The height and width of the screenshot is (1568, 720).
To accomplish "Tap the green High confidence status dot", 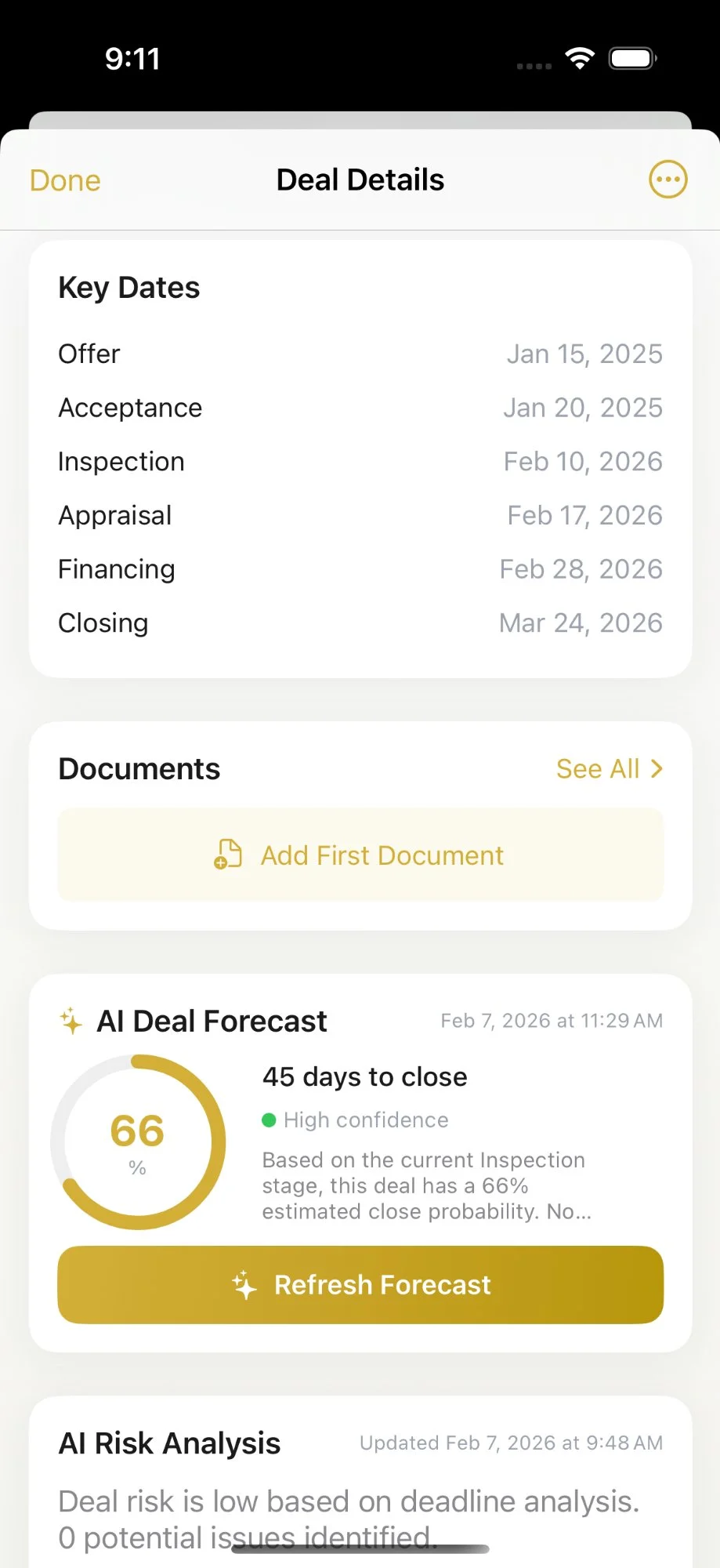I will tap(270, 1120).
